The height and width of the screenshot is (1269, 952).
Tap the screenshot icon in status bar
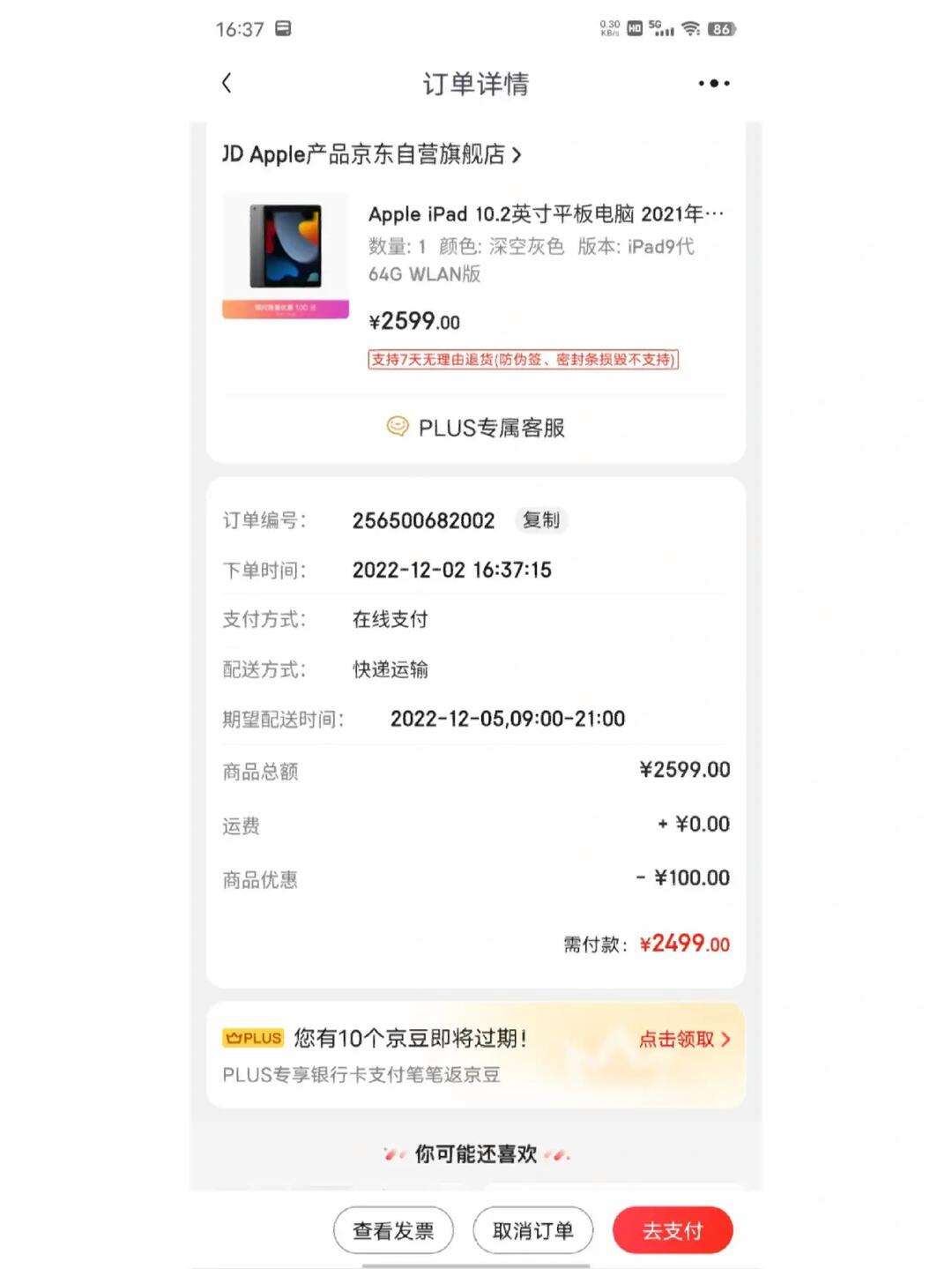[281, 28]
